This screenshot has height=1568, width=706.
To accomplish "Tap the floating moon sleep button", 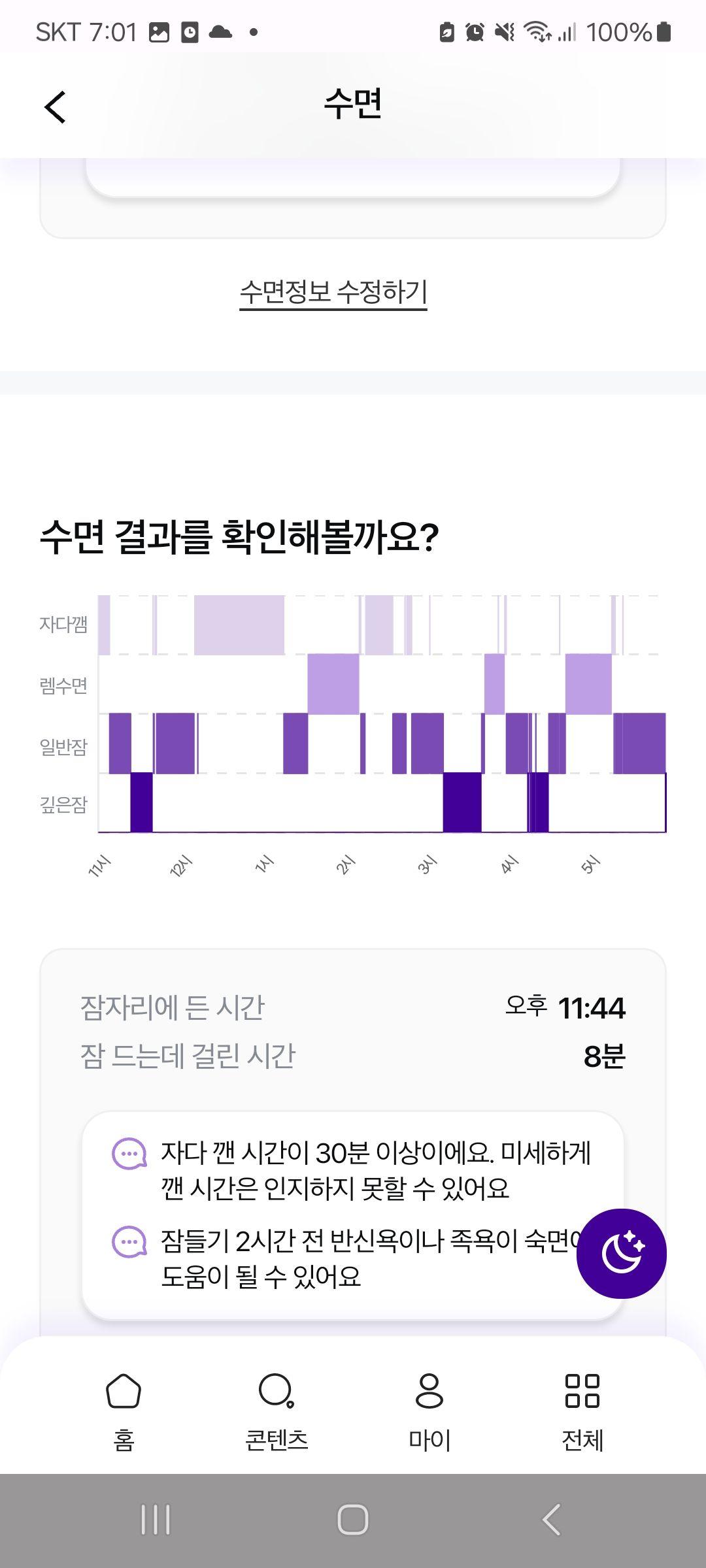I will click(621, 1253).
